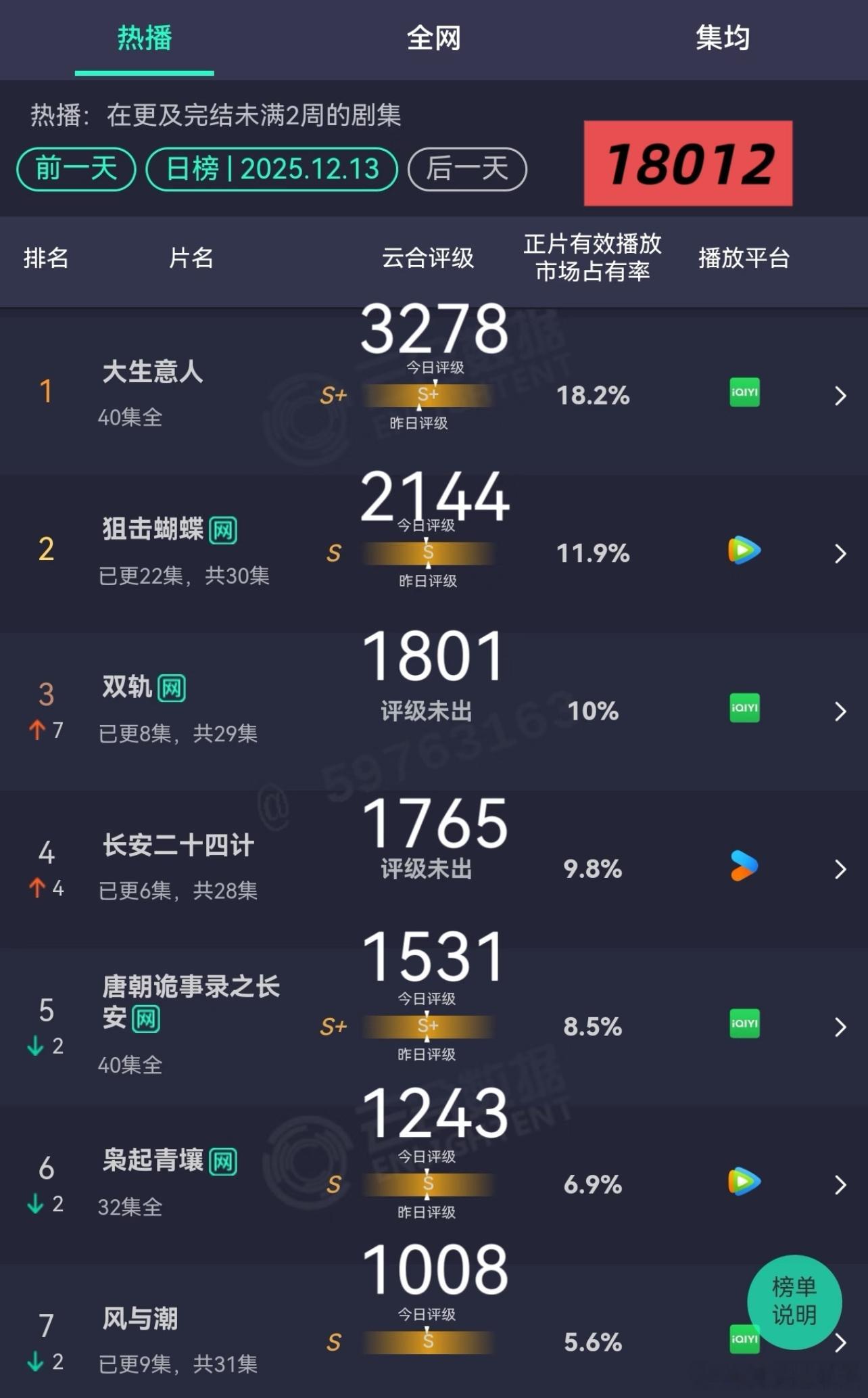Select the 热播 tab
Image resolution: width=868 pixels, height=1398 pixels.
144,39
